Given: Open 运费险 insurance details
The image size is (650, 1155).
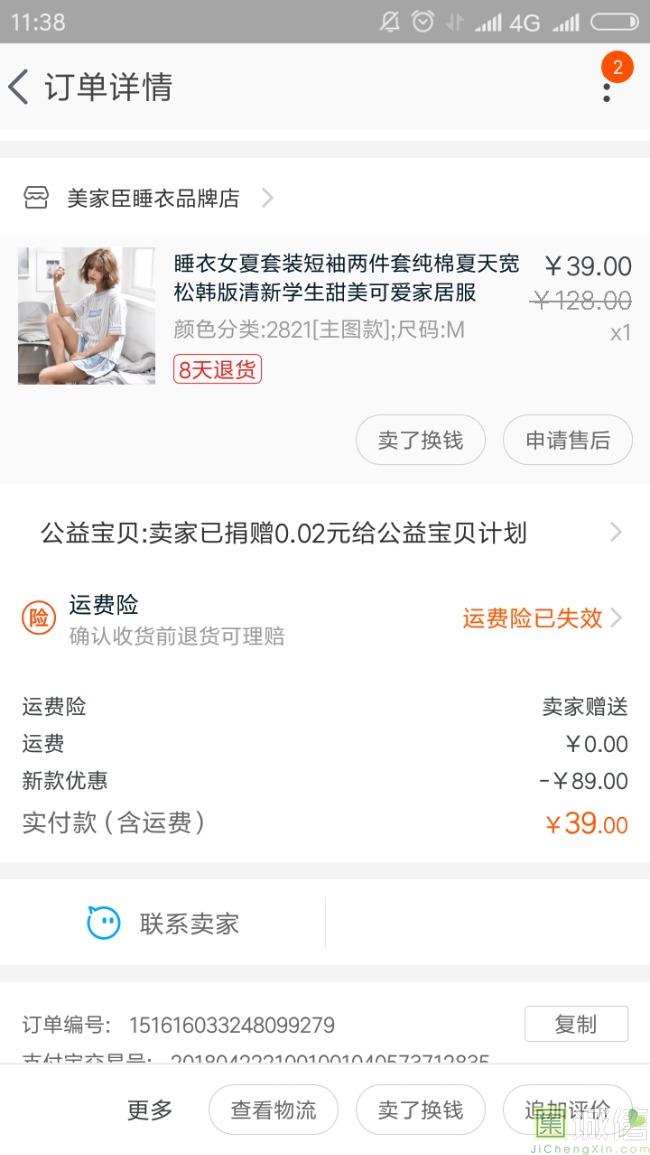Looking at the screenshot, I should (x=325, y=619).
